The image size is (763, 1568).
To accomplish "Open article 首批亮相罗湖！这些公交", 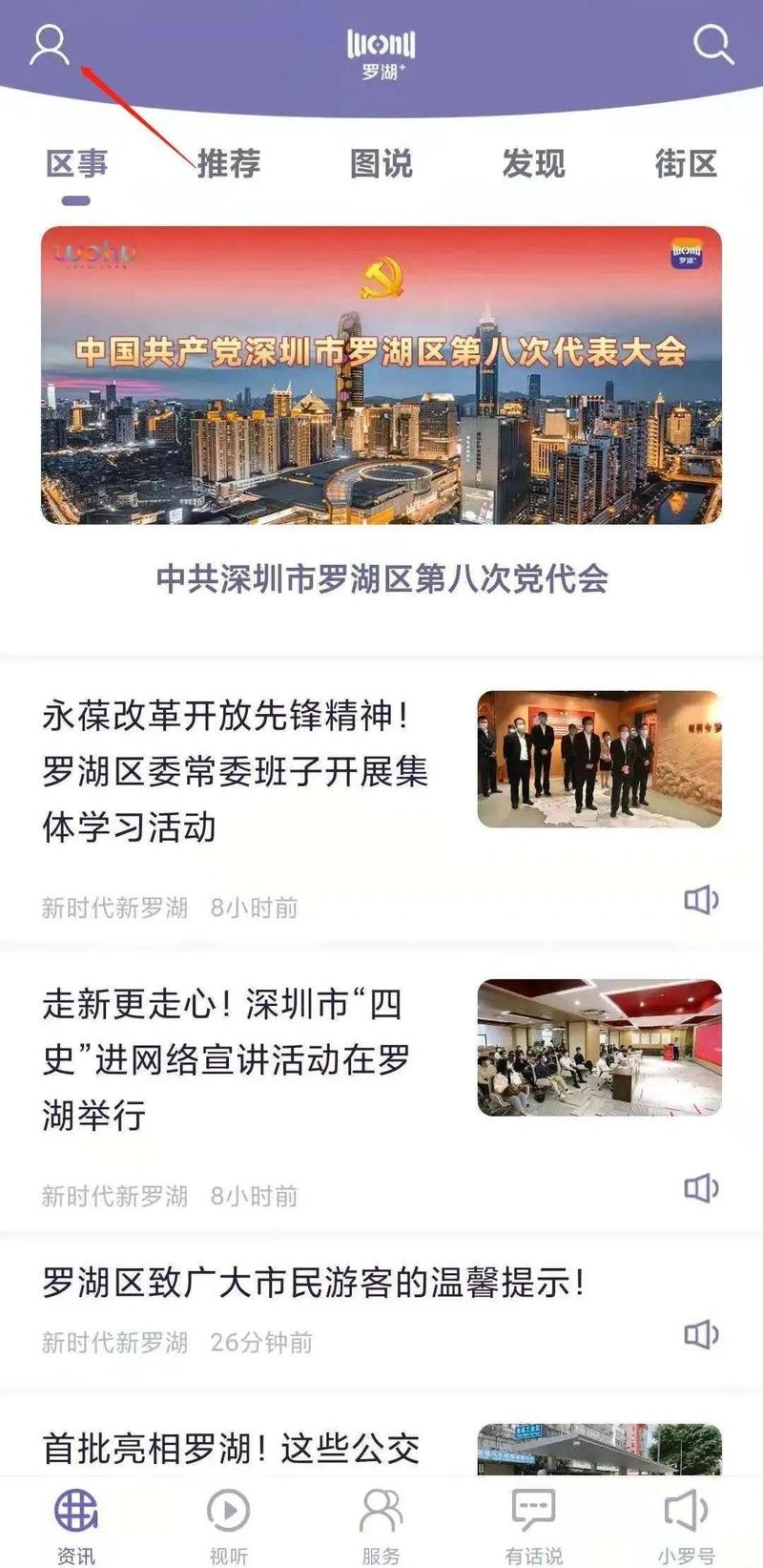I will pos(232,1449).
